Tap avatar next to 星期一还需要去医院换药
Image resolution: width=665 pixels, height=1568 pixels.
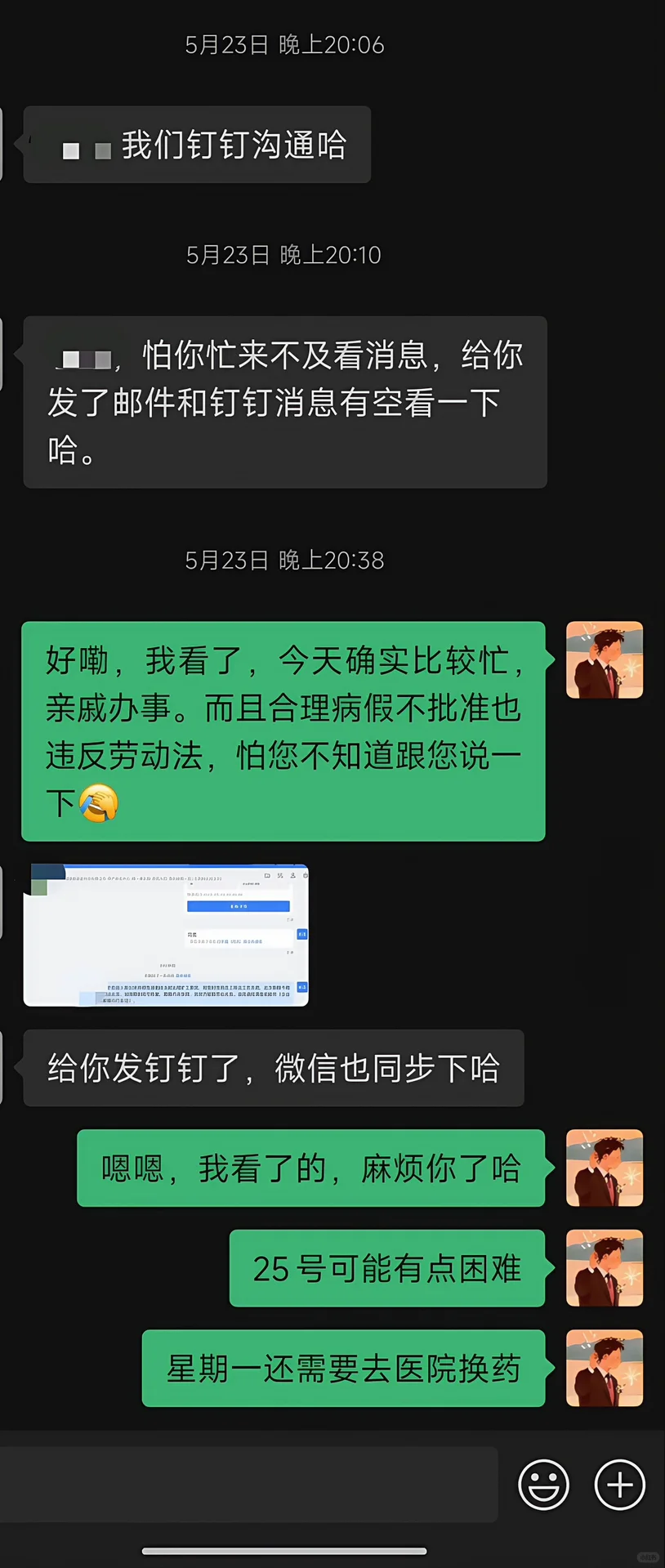605,1368
